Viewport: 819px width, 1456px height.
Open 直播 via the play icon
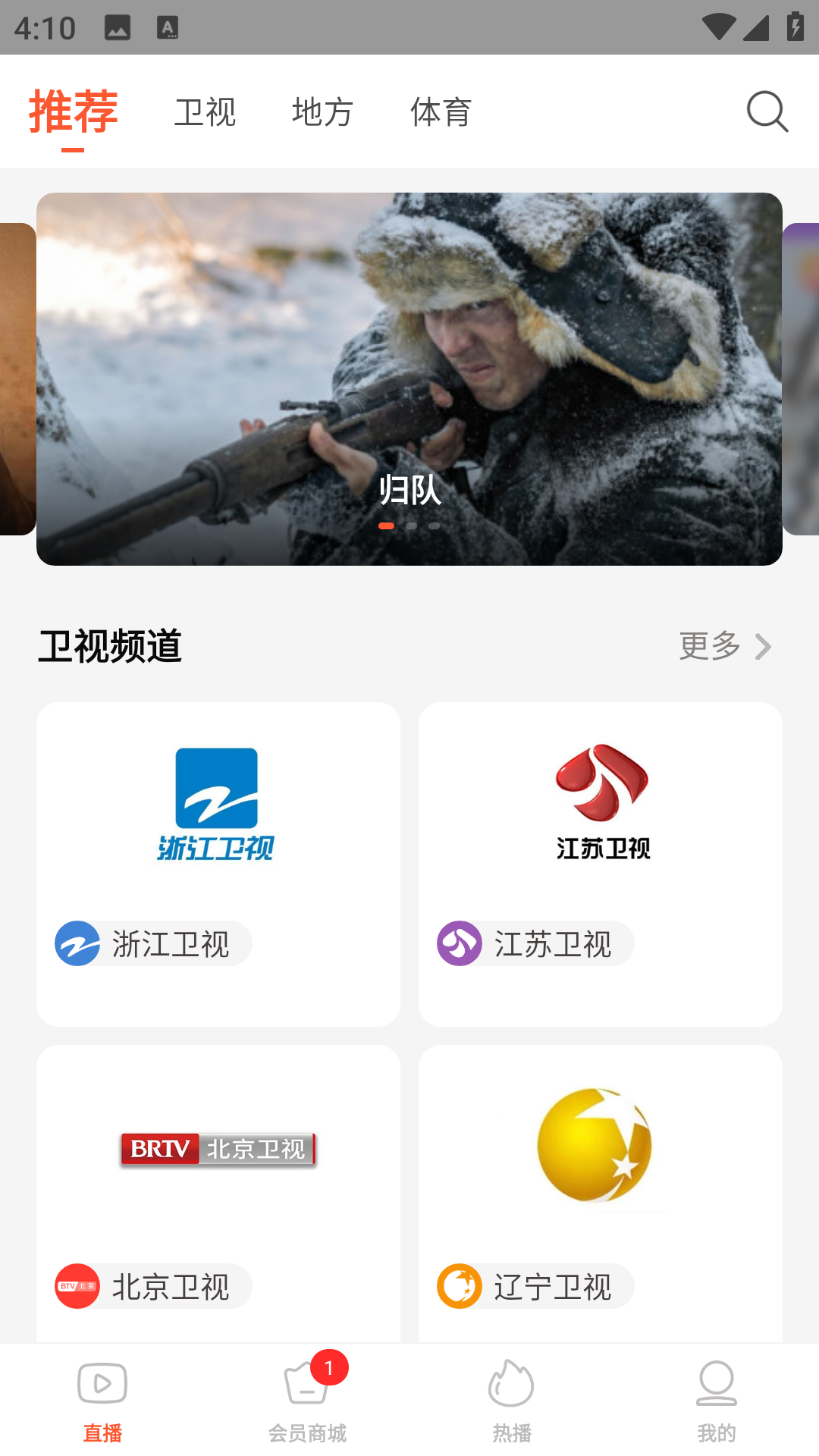pyautogui.click(x=102, y=1399)
